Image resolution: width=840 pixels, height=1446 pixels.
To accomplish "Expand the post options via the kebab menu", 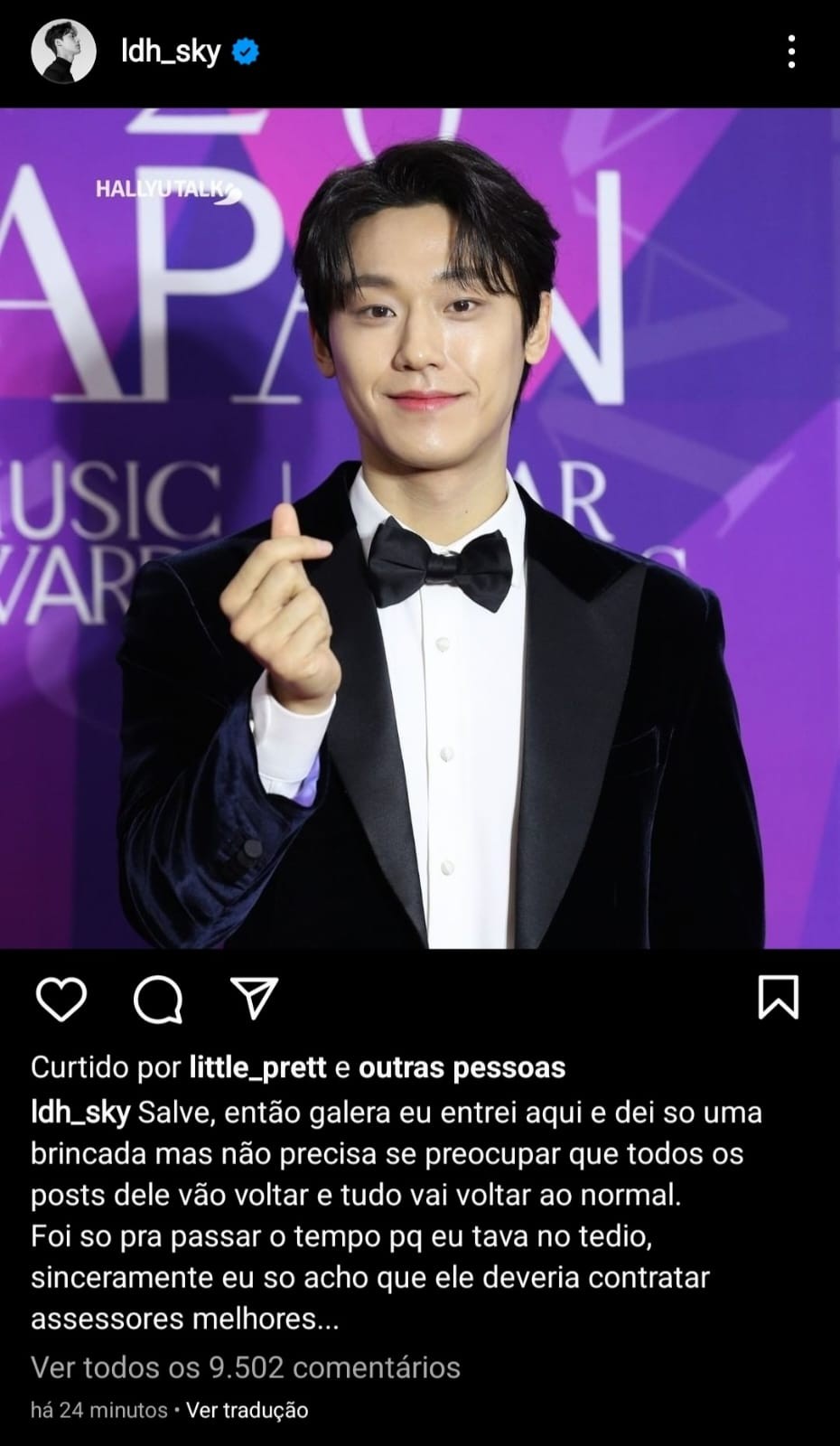I will 793,52.
